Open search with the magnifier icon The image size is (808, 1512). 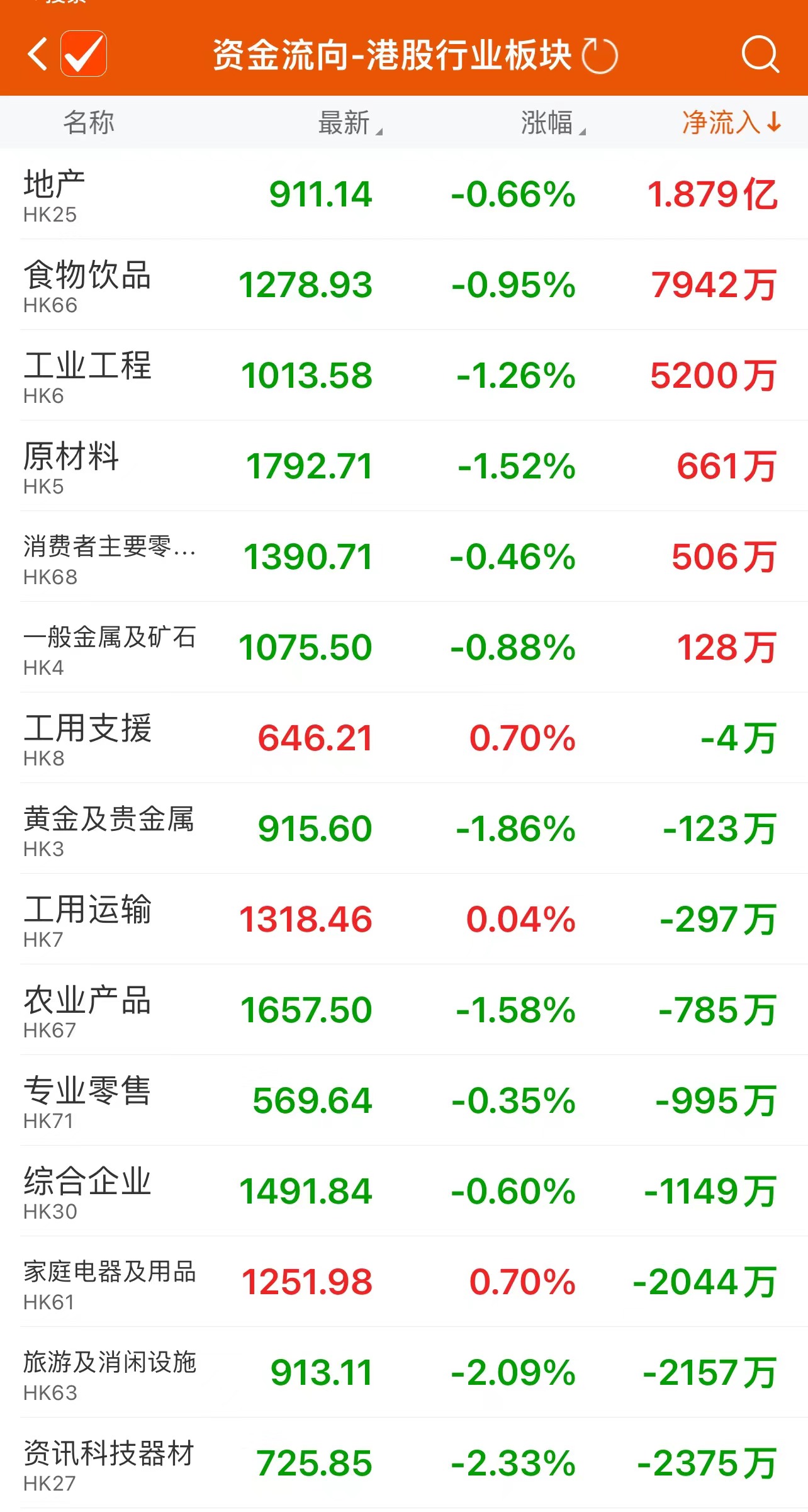(x=760, y=55)
